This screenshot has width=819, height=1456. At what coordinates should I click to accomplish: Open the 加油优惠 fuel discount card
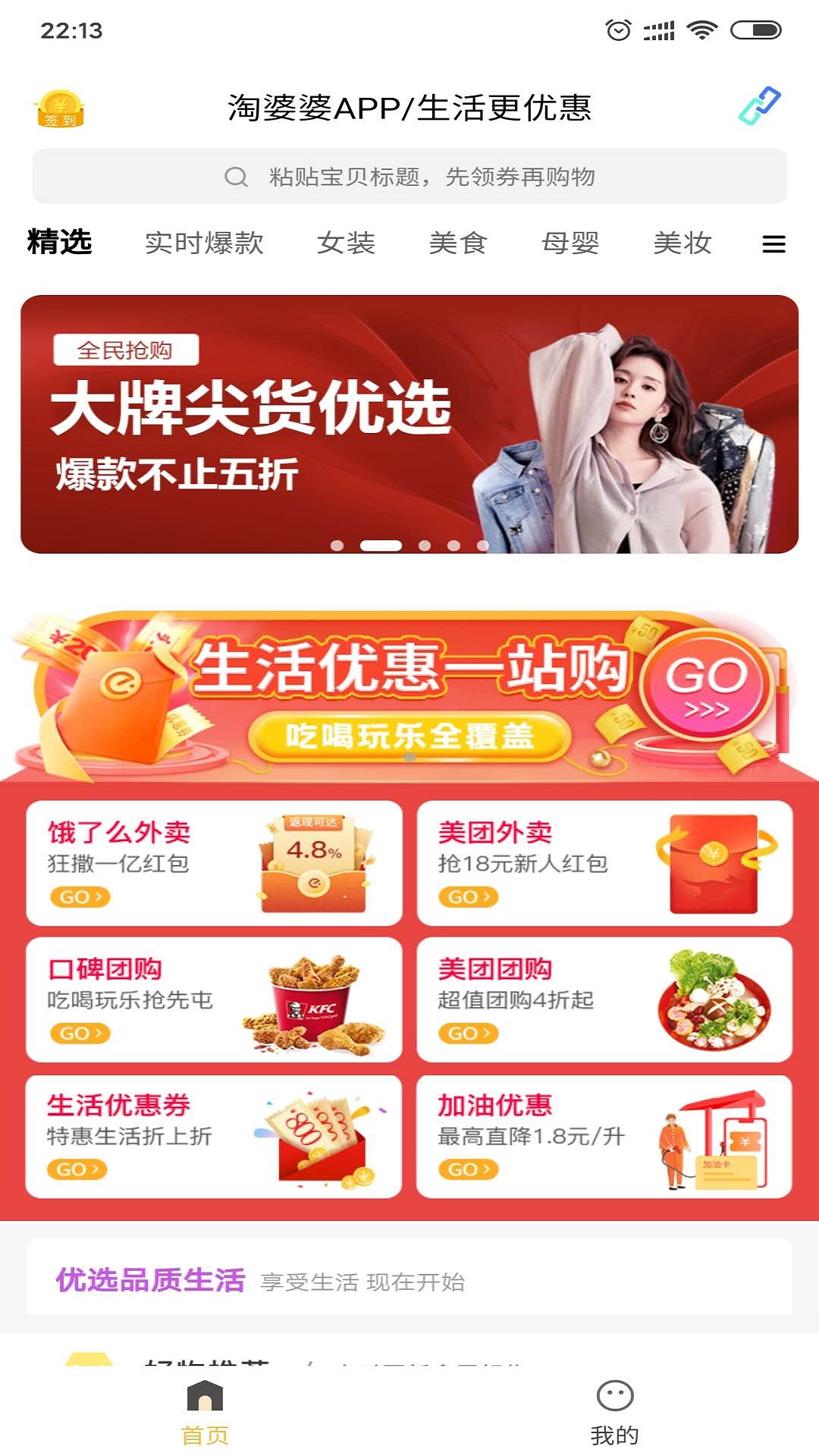604,1136
